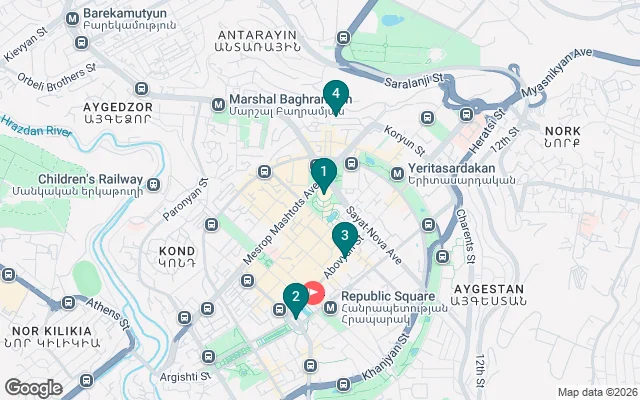
Task: Tap the red location pin
Action: click(x=314, y=293)
